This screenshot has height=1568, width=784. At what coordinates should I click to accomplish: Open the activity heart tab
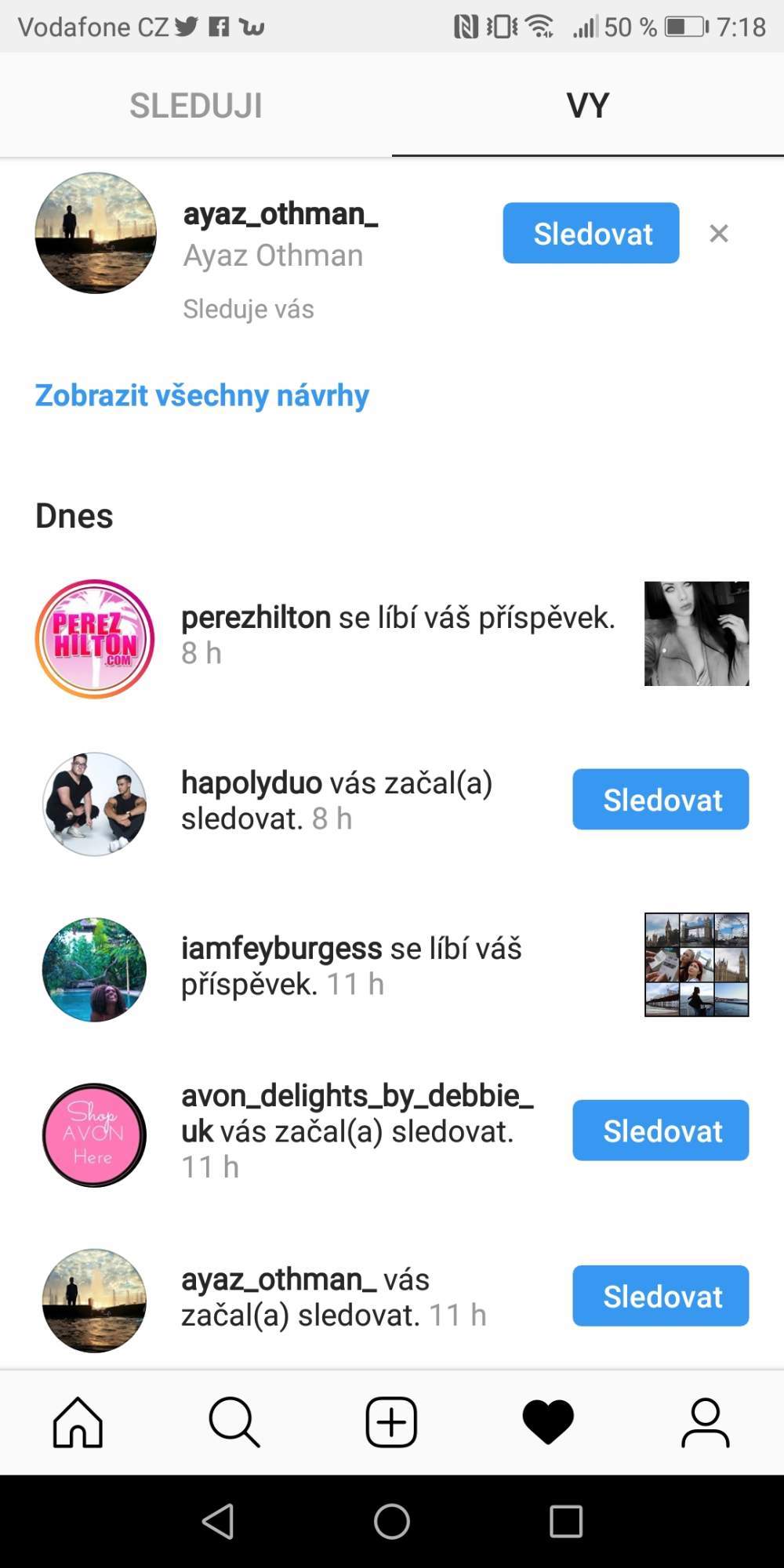pyautogui.click(x=548, y=1421)
